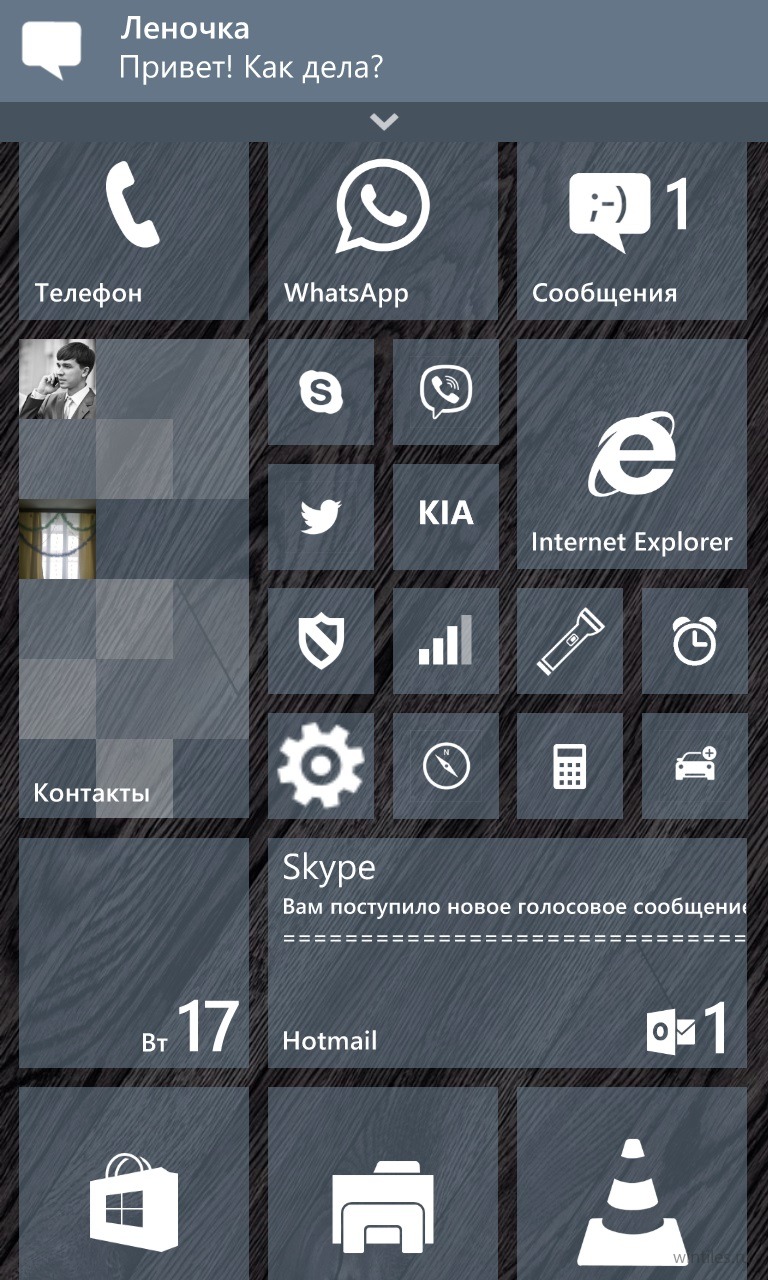Open the message notification from Леночка
Screen dimensions: 768x1280
(x=384, y=50)
